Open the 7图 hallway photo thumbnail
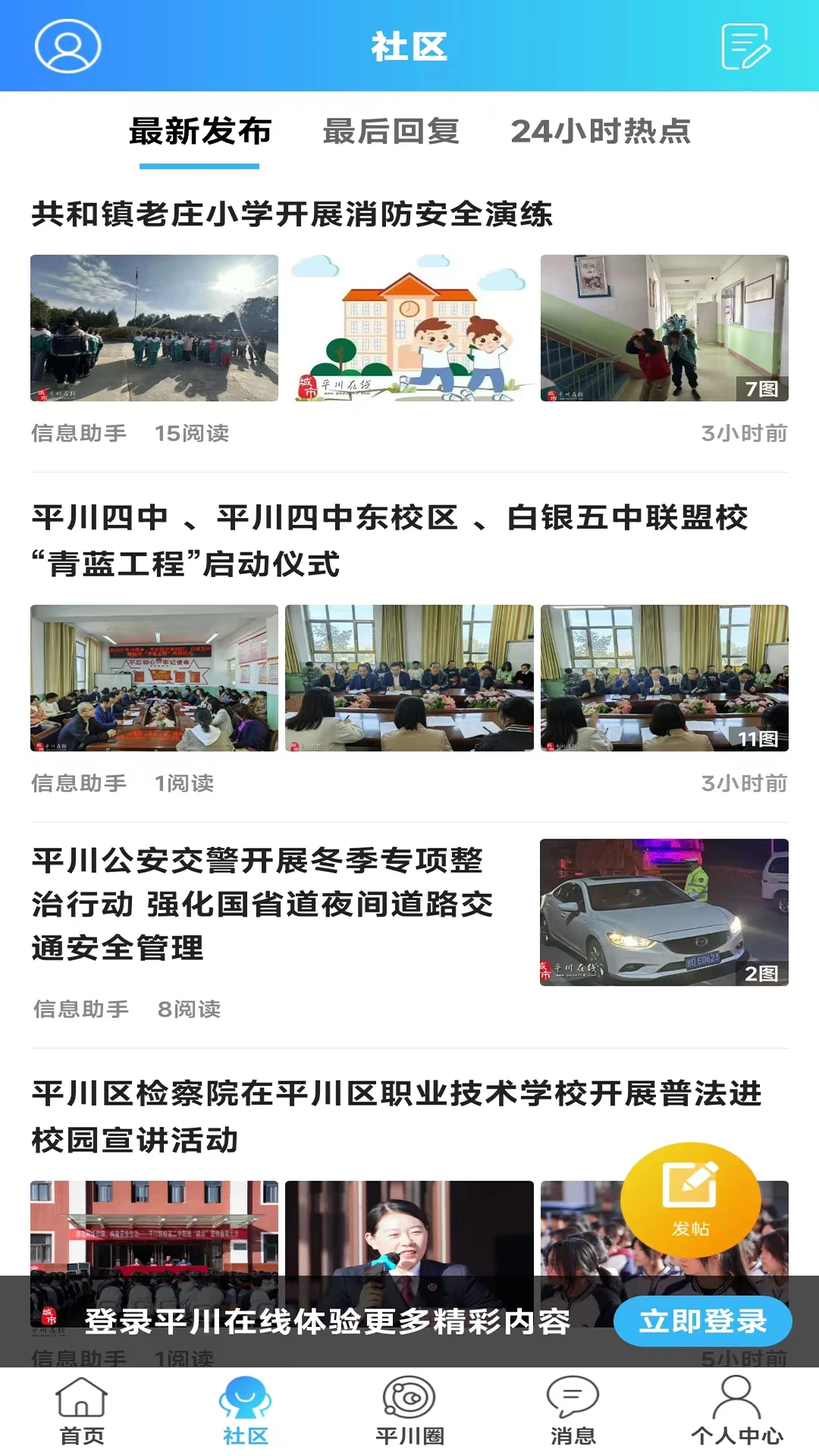 [x=664, y=328]
